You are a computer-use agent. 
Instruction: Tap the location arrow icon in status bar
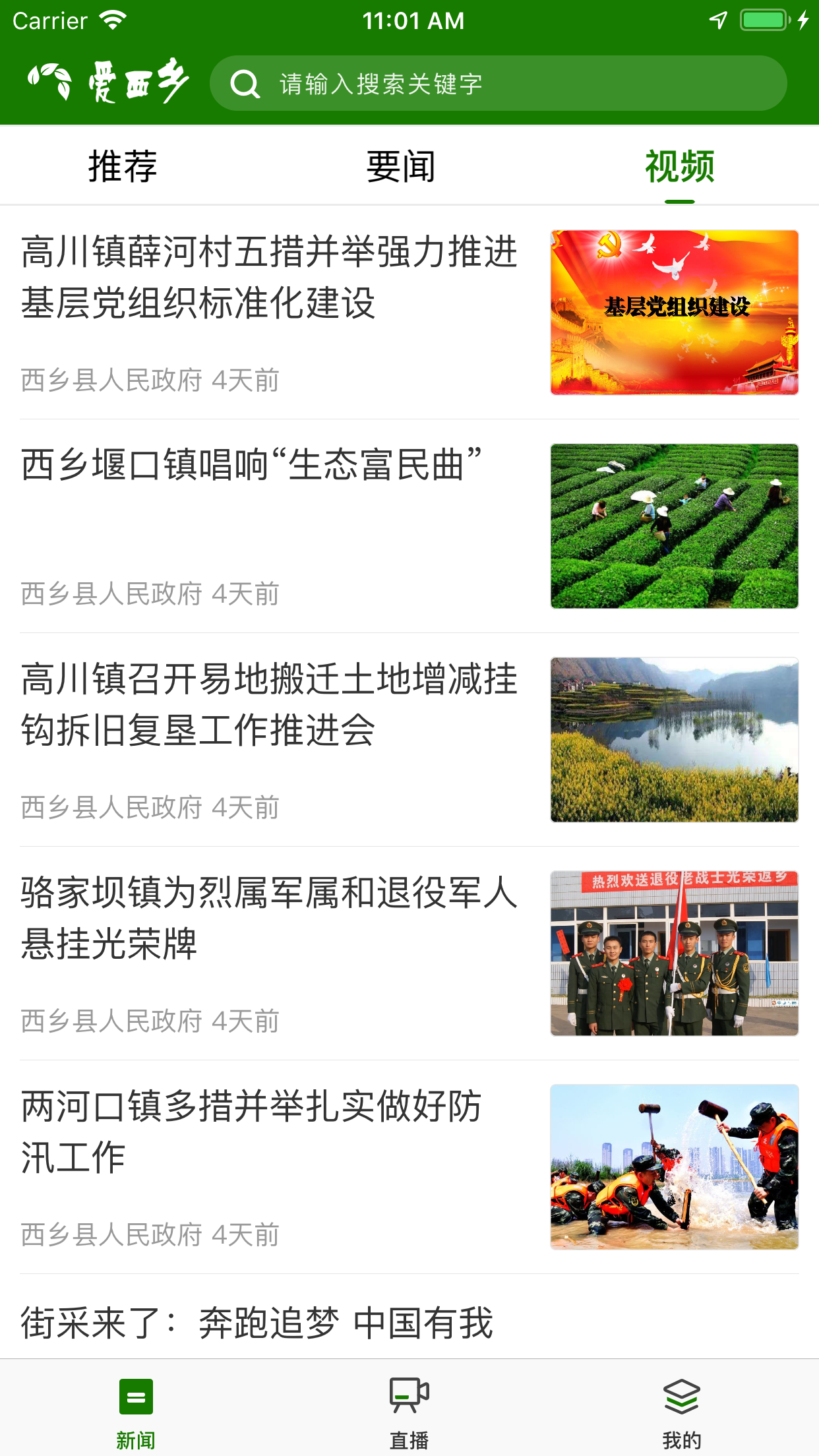point(718,20)
